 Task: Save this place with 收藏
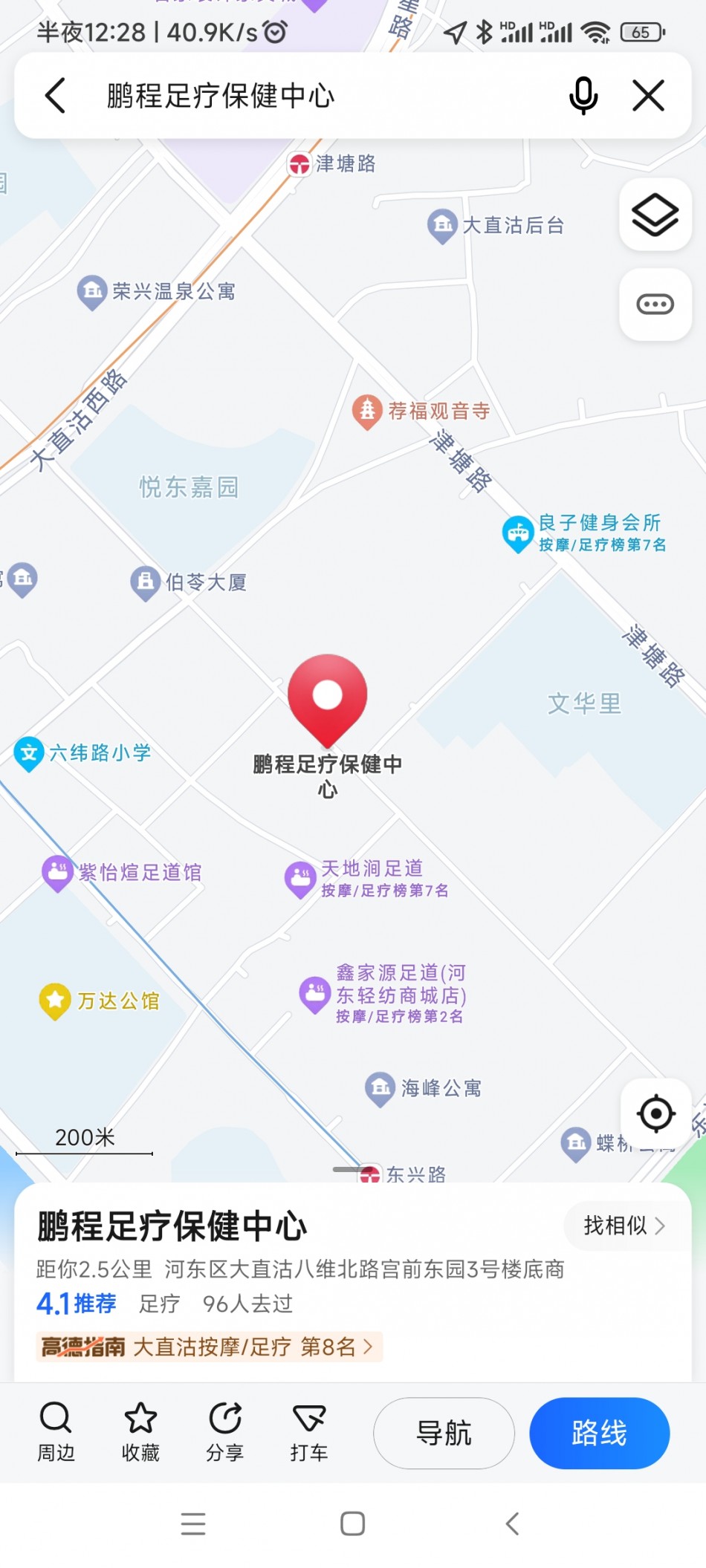140,1432
